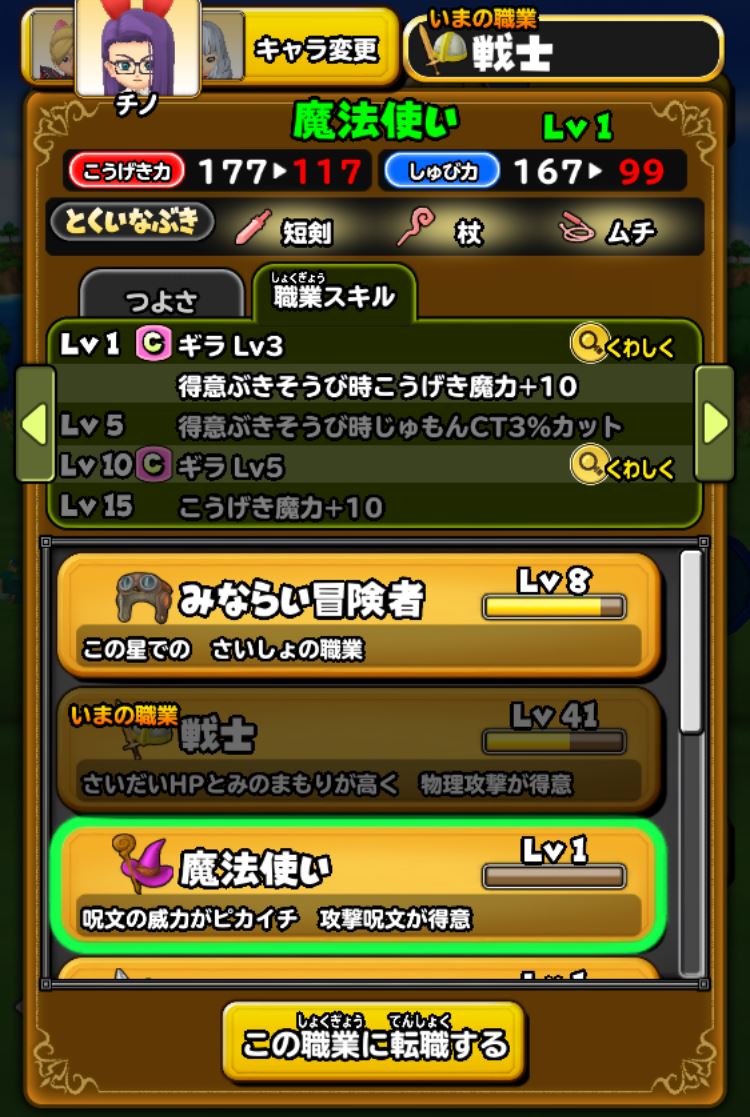Select the みならい冒険者 job card
Screen dimensions: 750x1117
click(x=359, y=615)
